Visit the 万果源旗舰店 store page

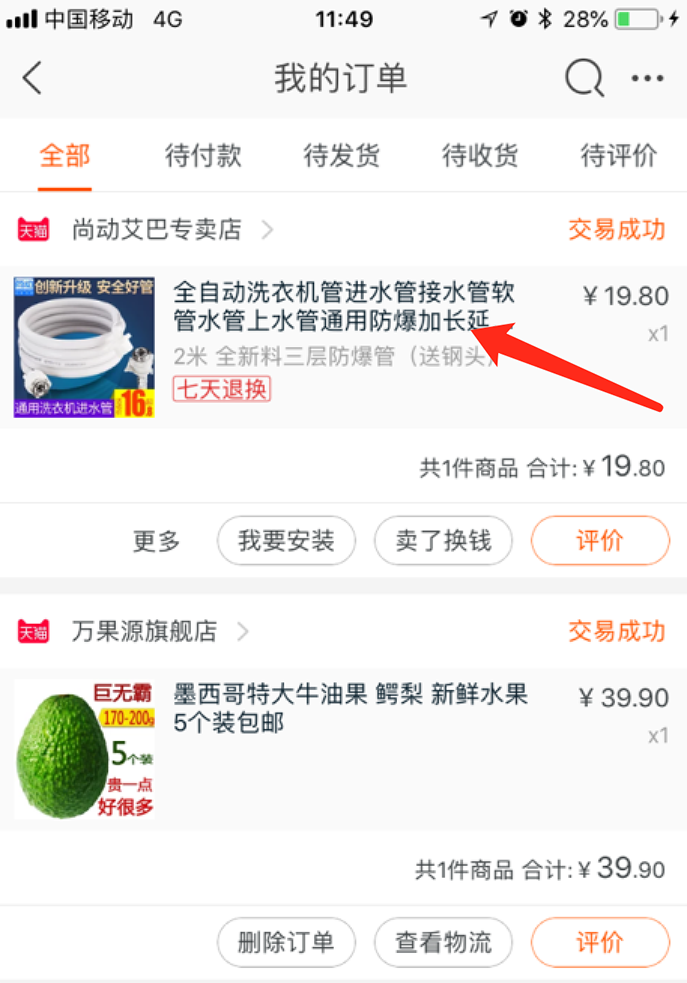pyautogui.click(x=145, y=632)
